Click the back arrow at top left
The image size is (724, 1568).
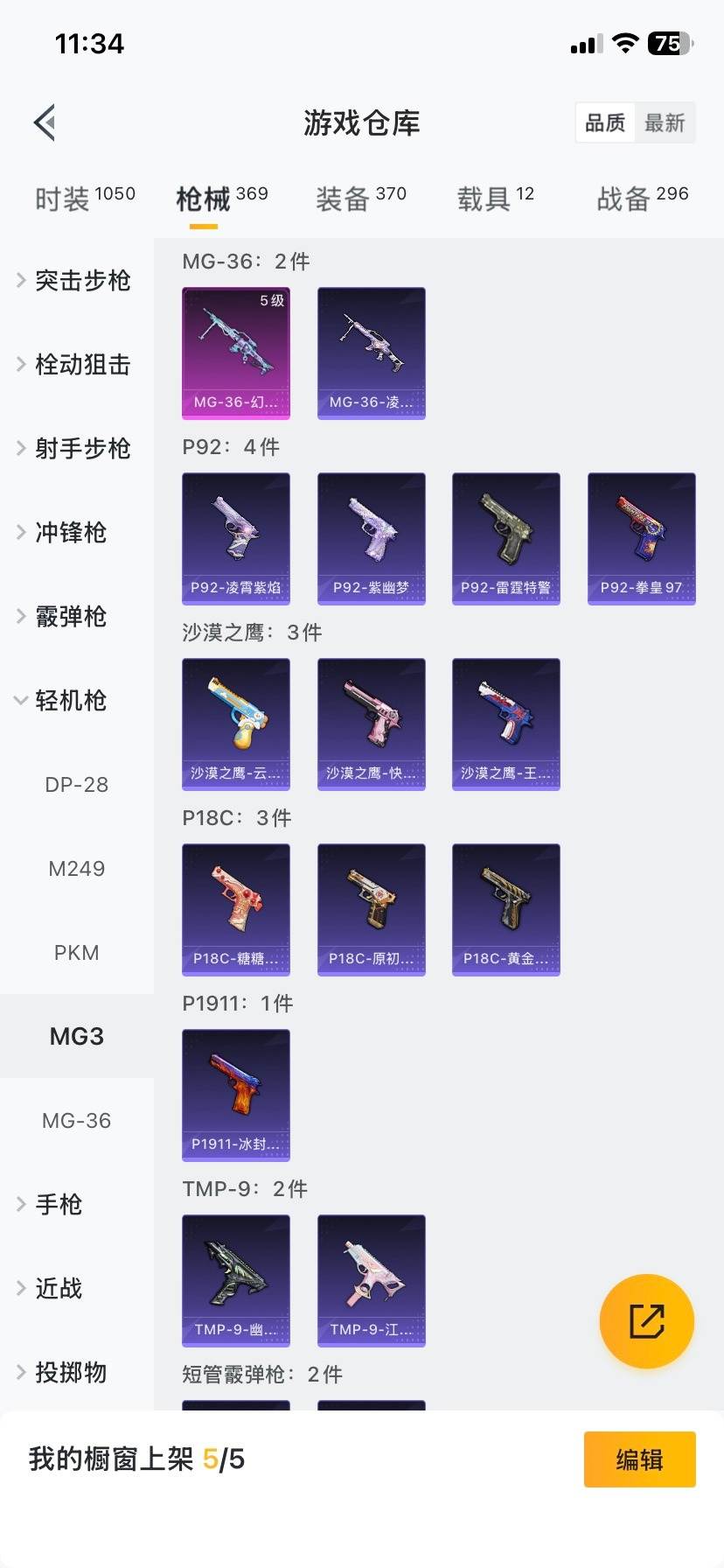44,122
